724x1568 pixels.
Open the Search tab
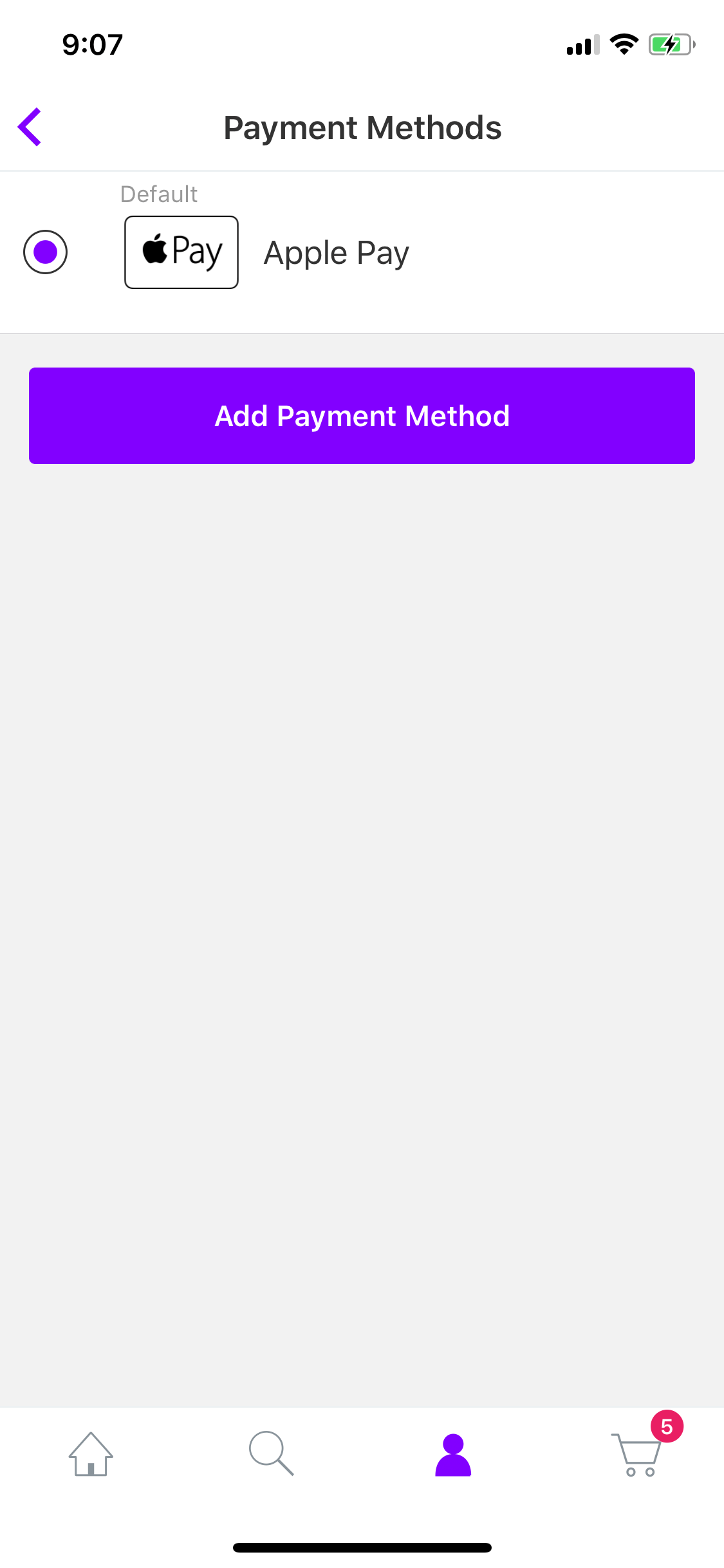271,1453
